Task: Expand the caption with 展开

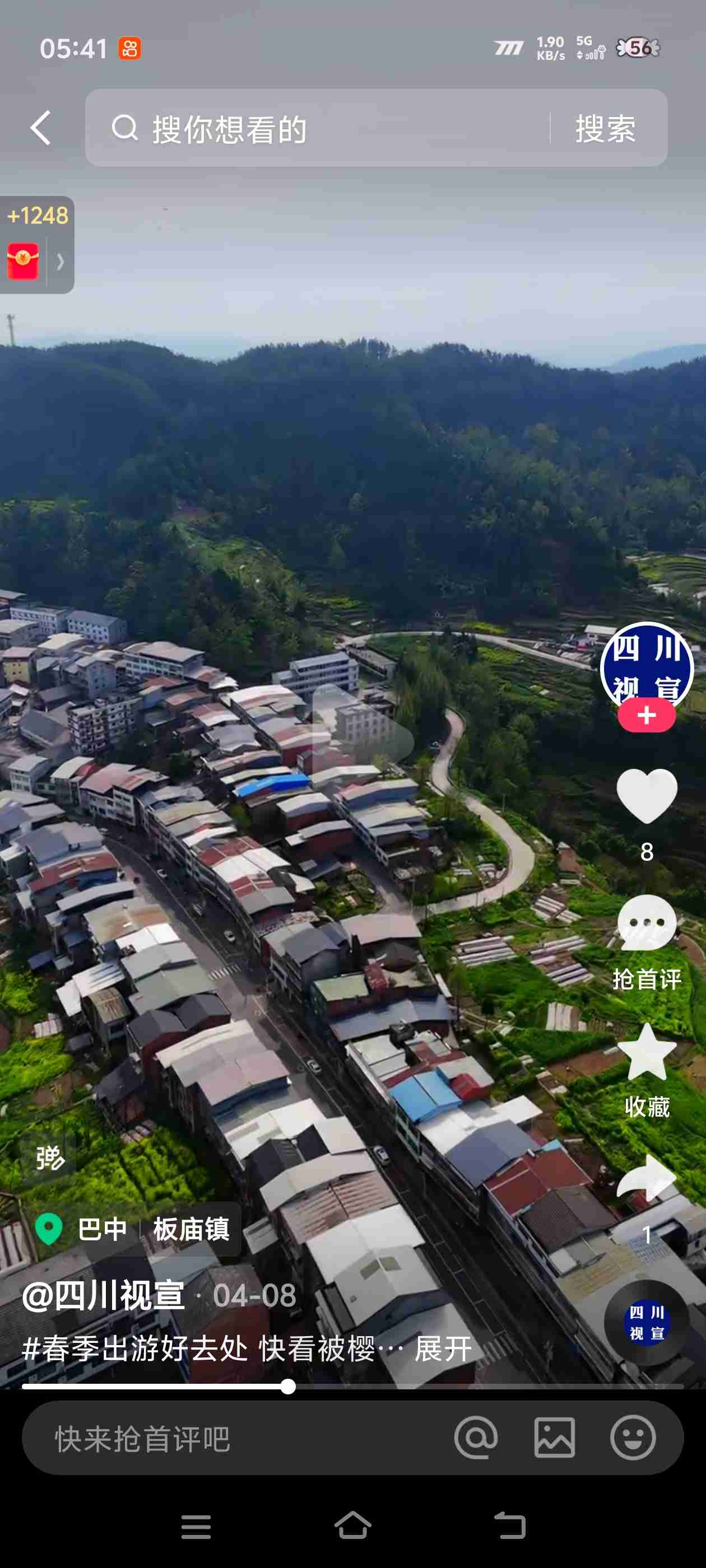Action: point(443,1349)
